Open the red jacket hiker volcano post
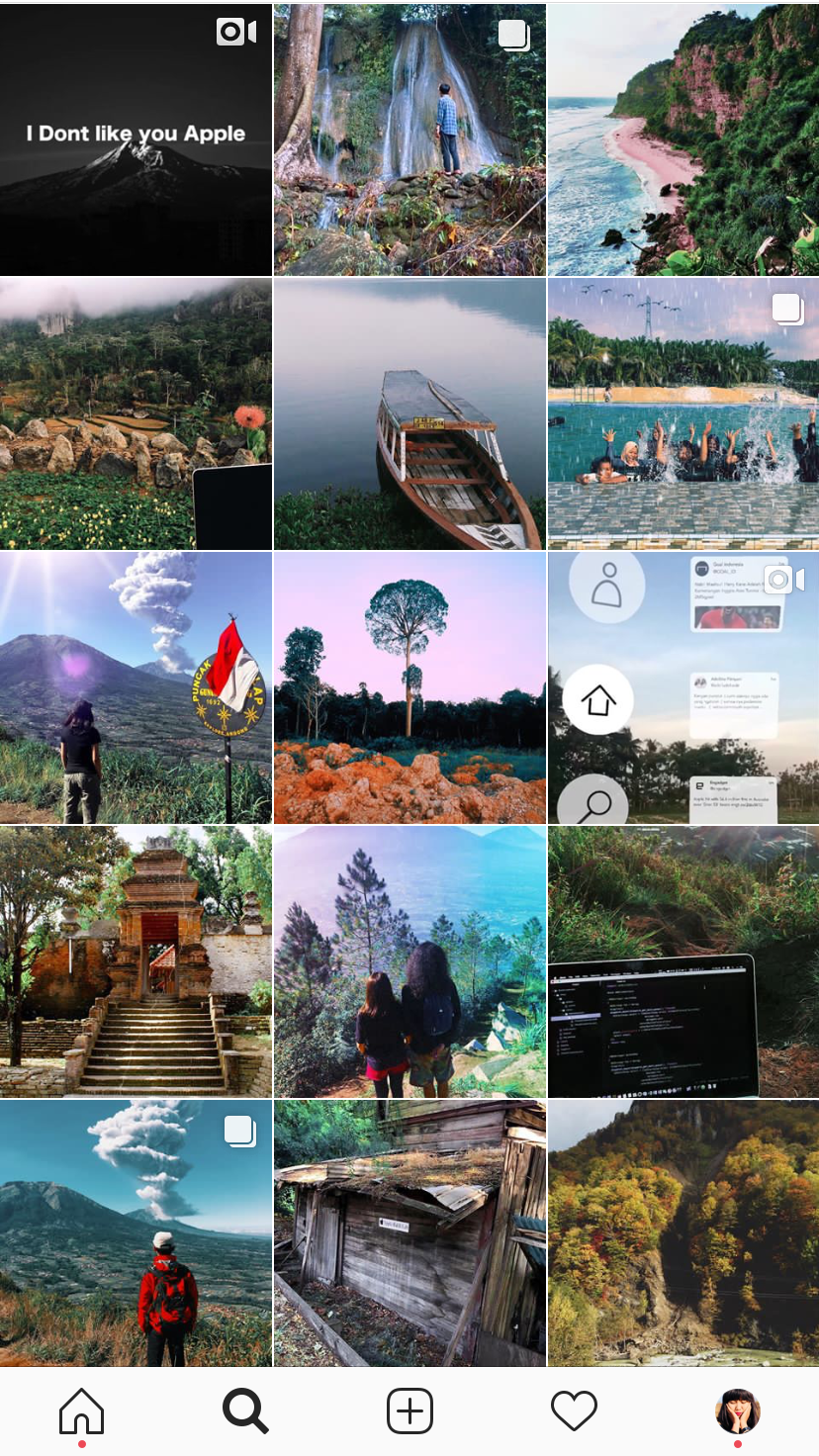Image resolution: width=819 pixels, height=1456 pixels. (136, 1232)
